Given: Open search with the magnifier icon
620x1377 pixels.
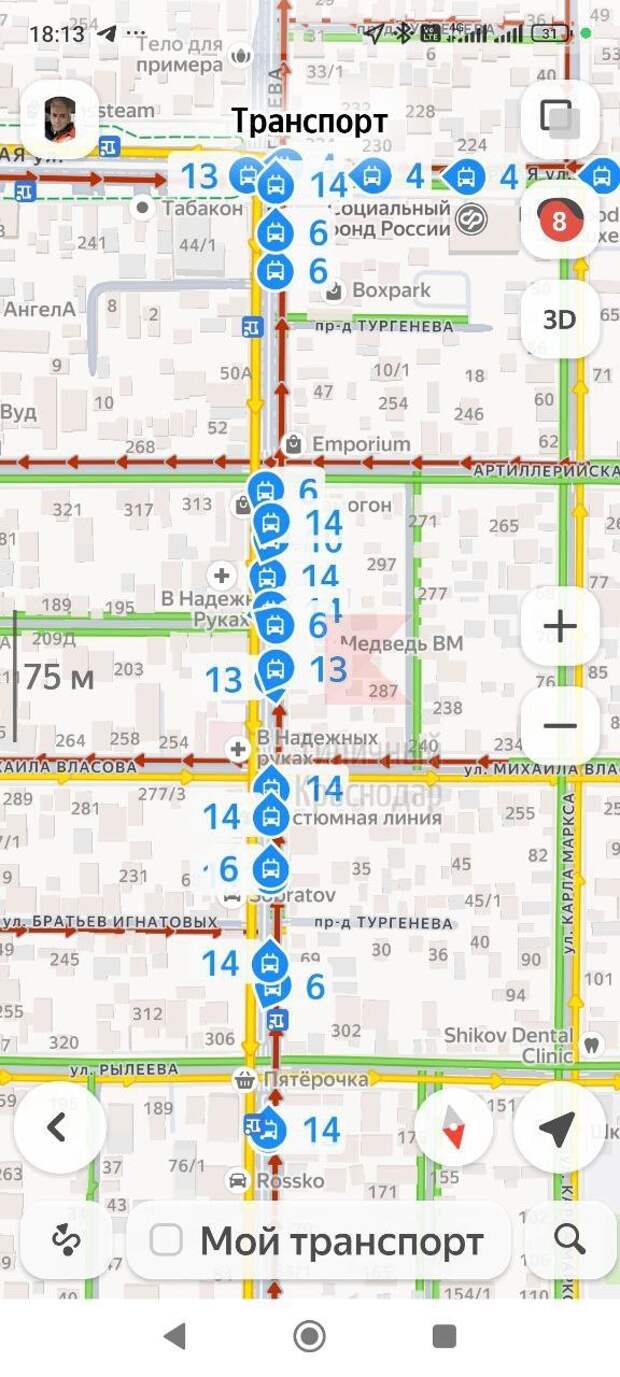Looking at the screenshot, I should pos(569,1240).
